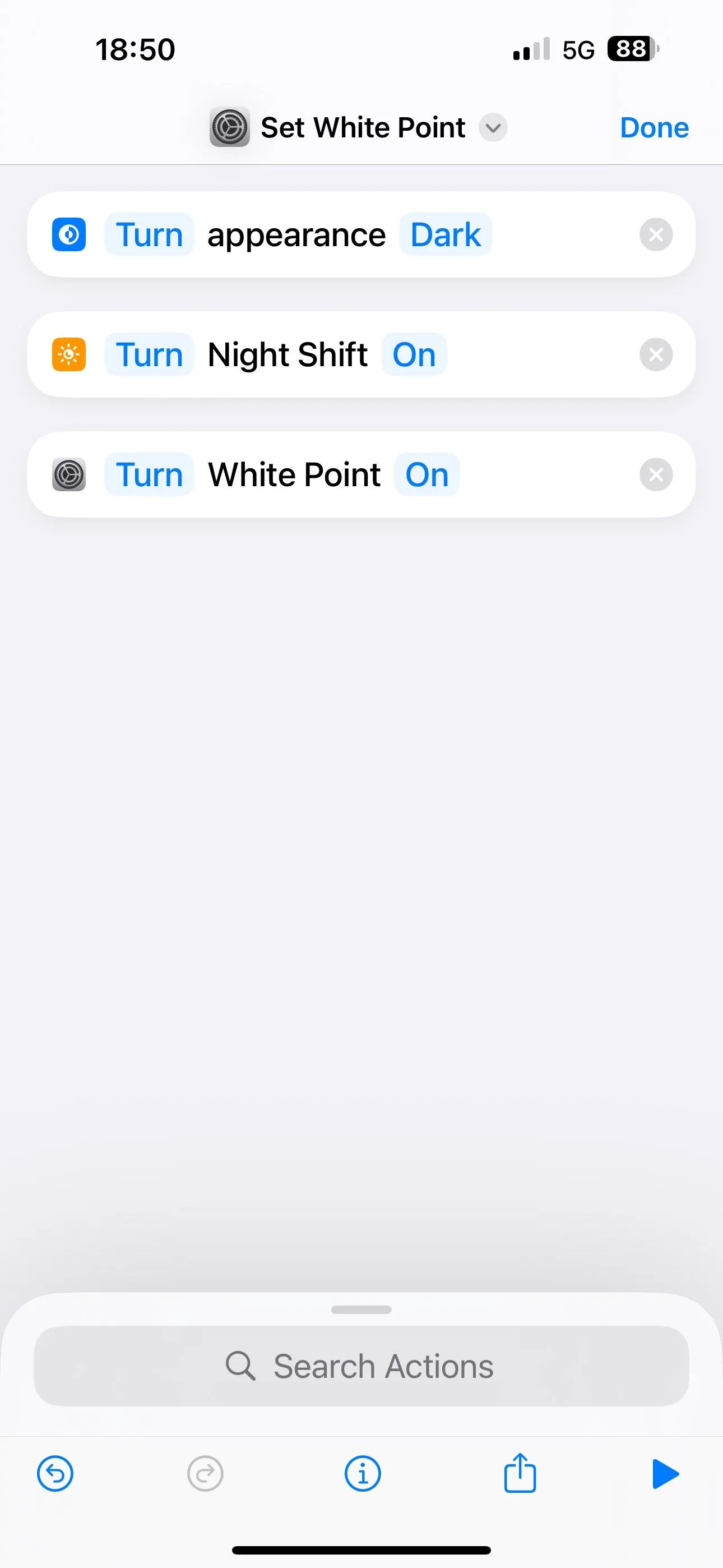Change the Dark appearance parameter

(446, 235)
